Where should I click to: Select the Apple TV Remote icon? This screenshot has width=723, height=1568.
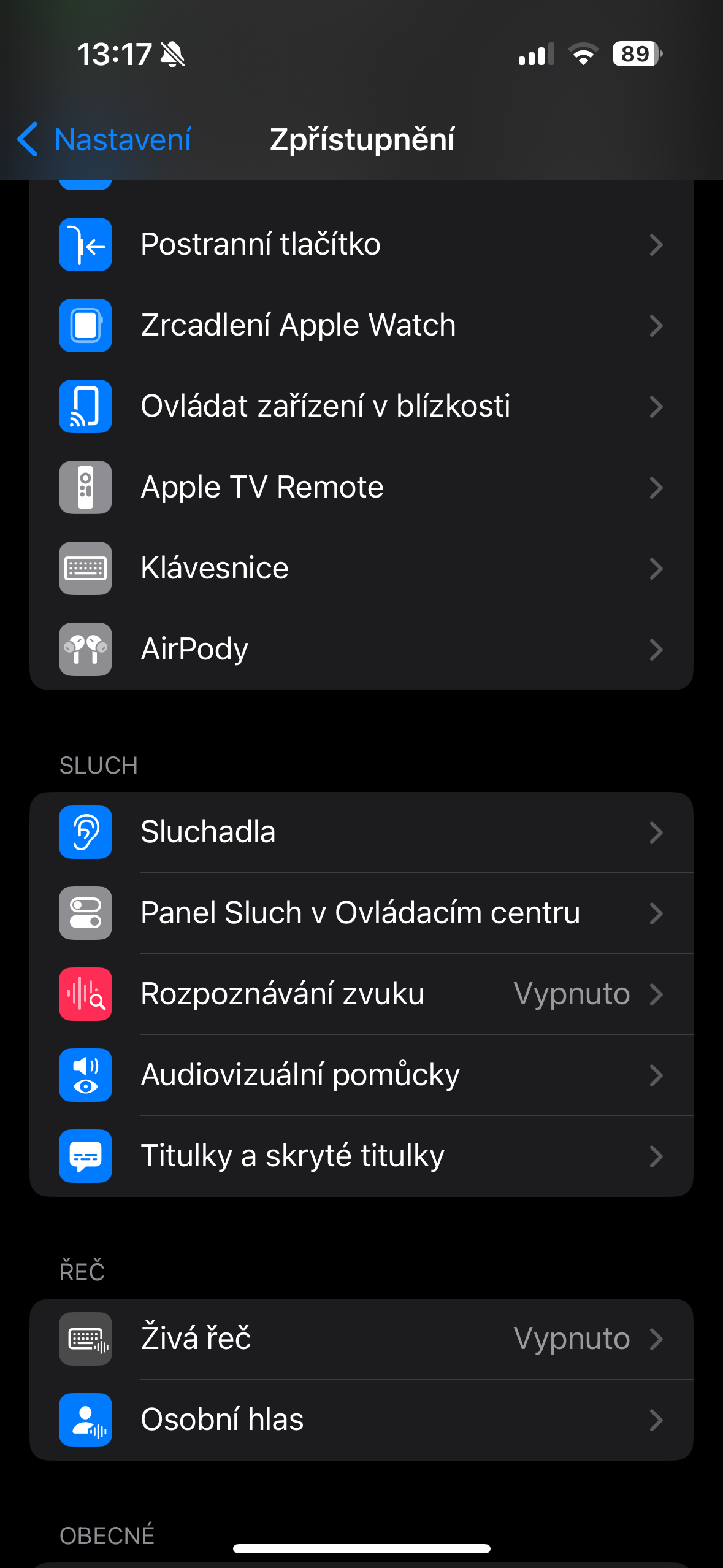85,487
